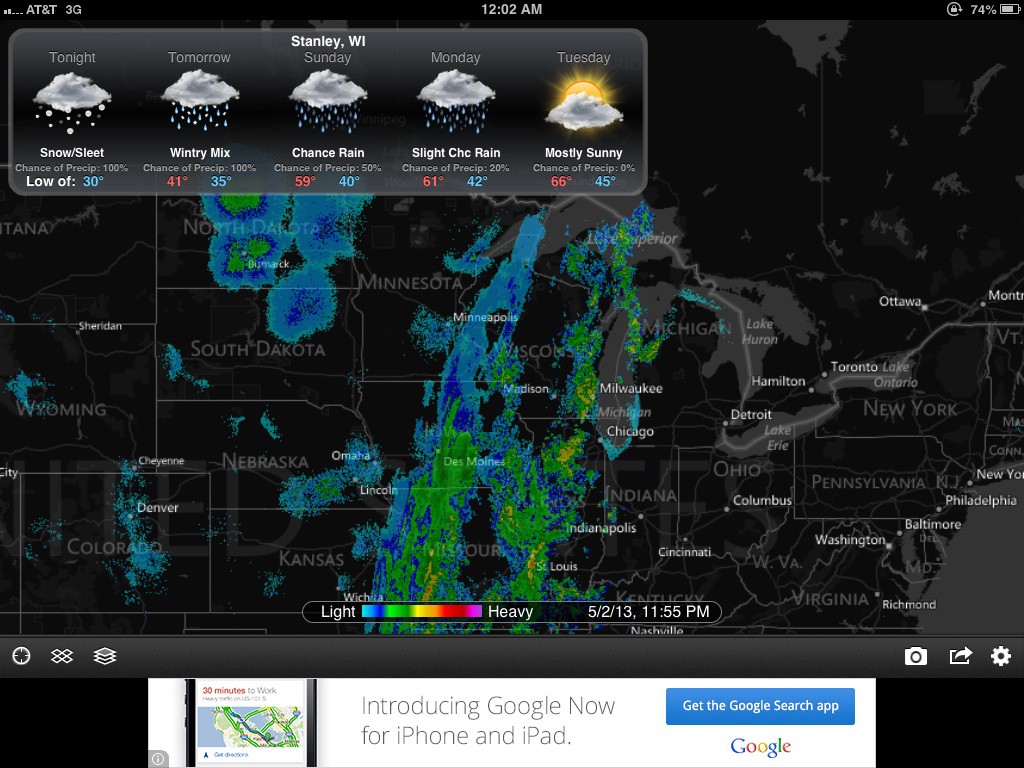Open the settings gear
The image size is (1024, 768).
tap(1001, 656)
